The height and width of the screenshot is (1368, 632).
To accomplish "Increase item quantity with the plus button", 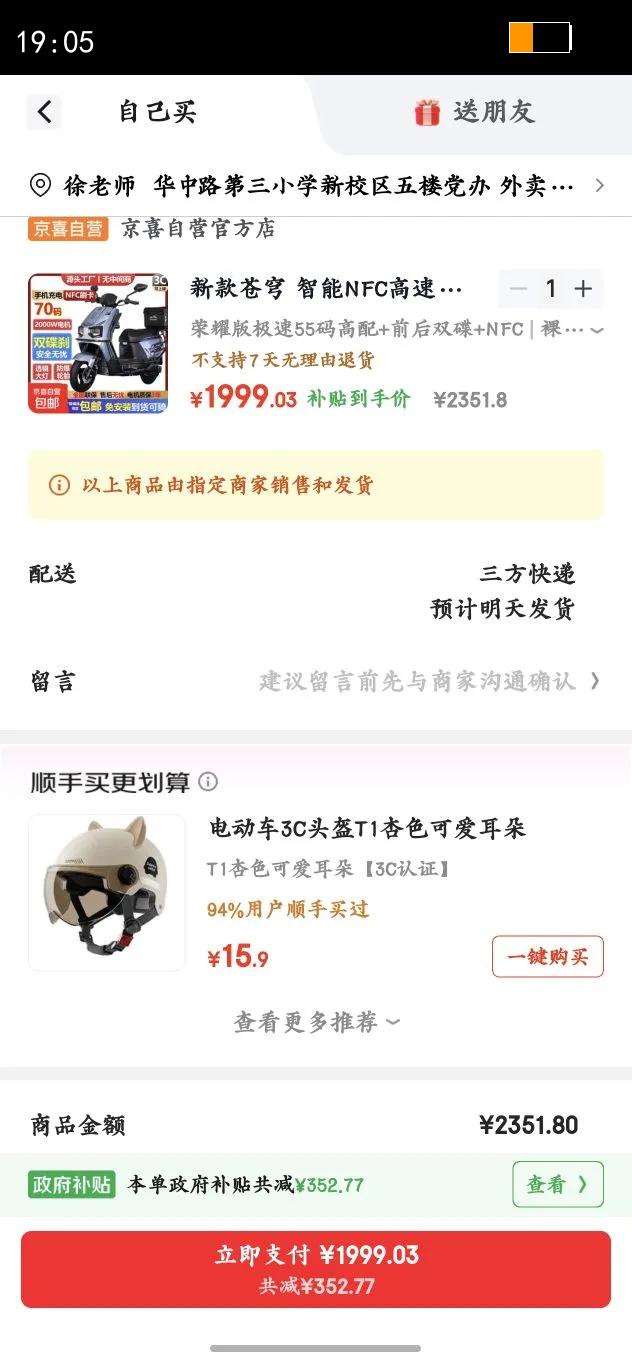I will point(584,289).
